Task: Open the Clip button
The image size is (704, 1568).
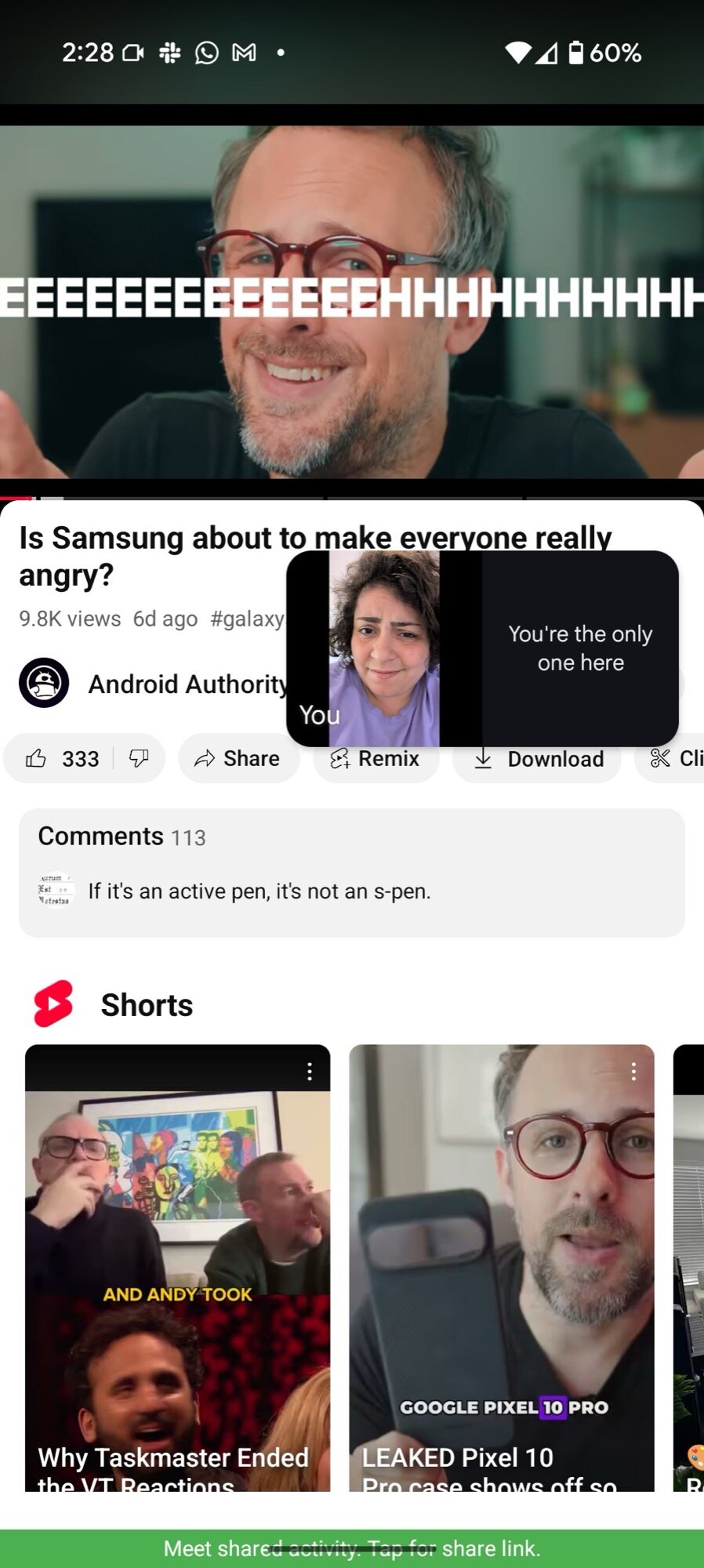Action: [x=676, y=758]
